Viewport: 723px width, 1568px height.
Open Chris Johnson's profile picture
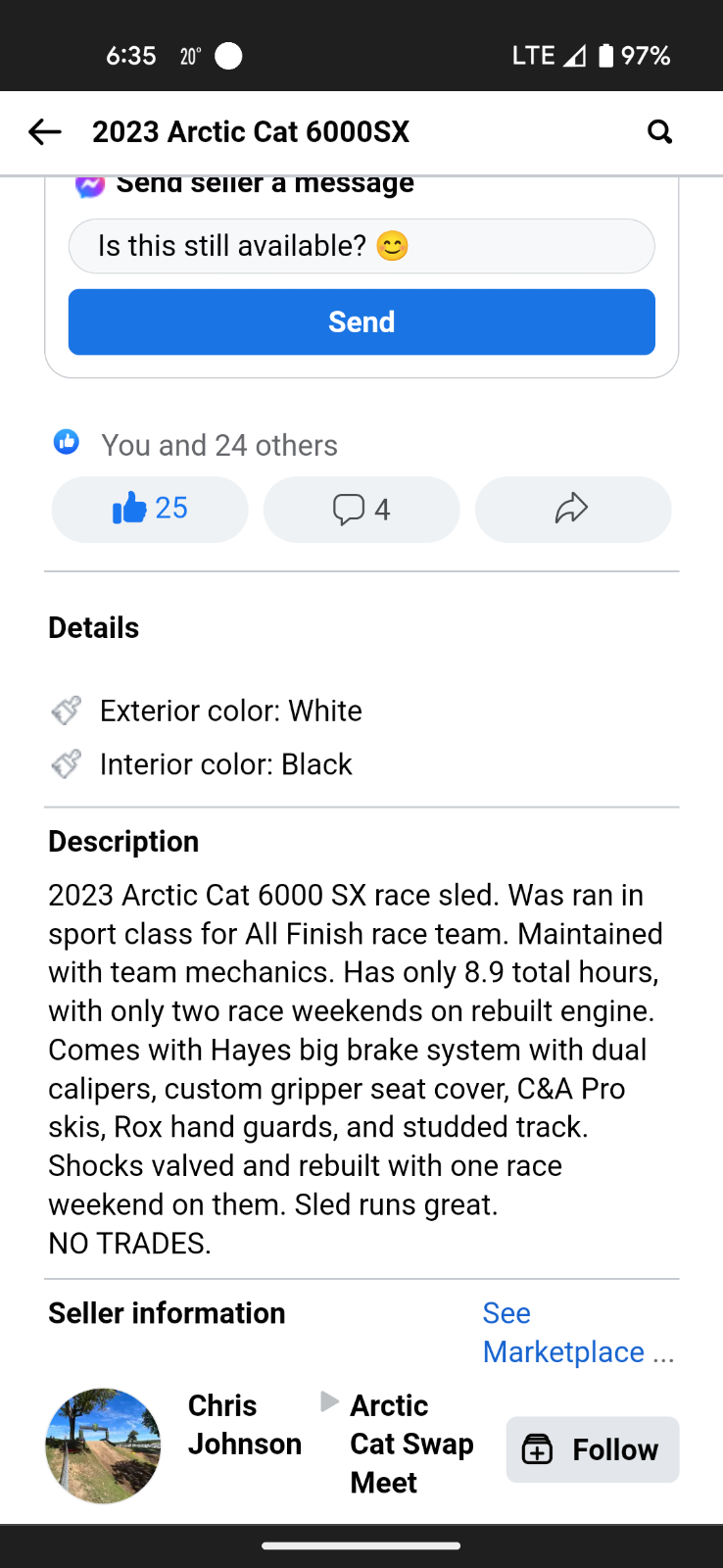tap(103, 1445)
